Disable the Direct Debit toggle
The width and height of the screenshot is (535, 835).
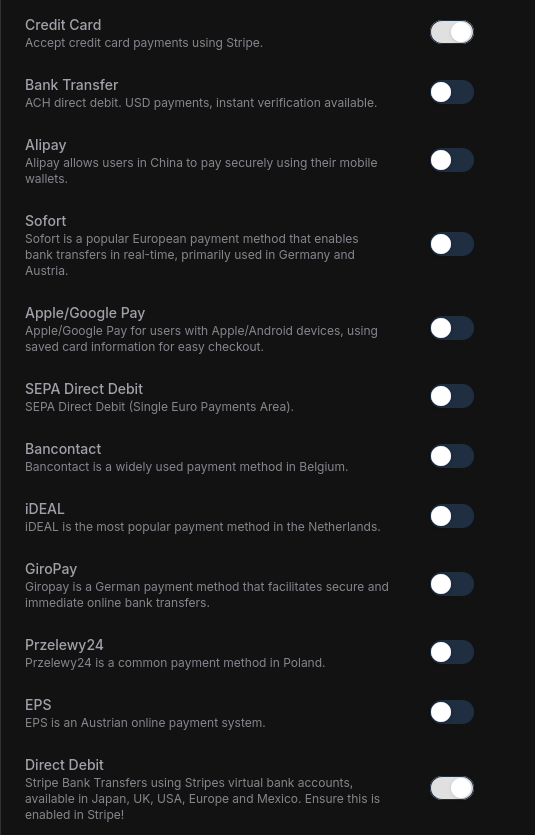[451, 788]
